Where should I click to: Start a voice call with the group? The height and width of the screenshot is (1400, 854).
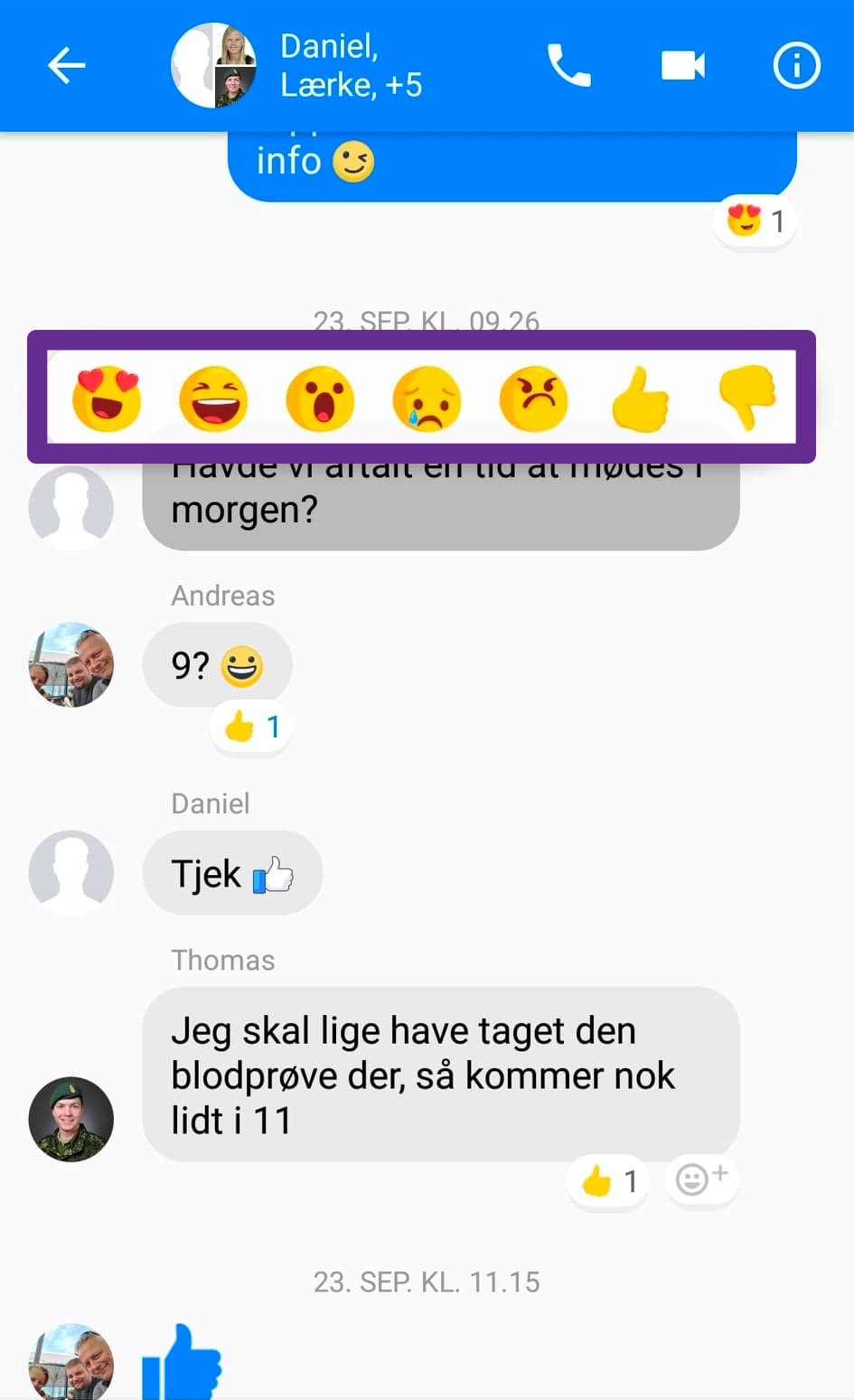click(x=568, y=66)
